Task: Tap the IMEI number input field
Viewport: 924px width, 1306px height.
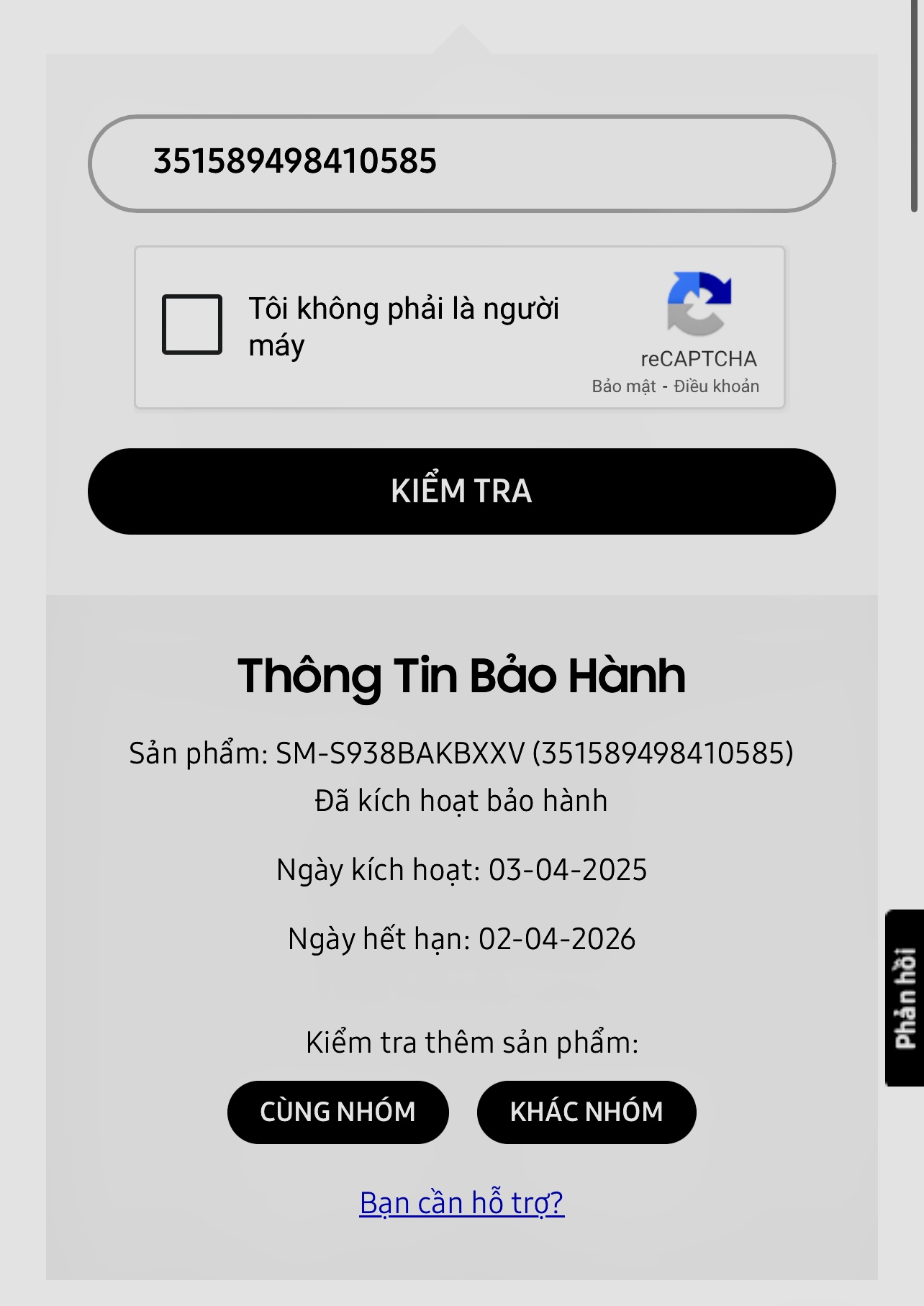Action: [x=461, y=163]
